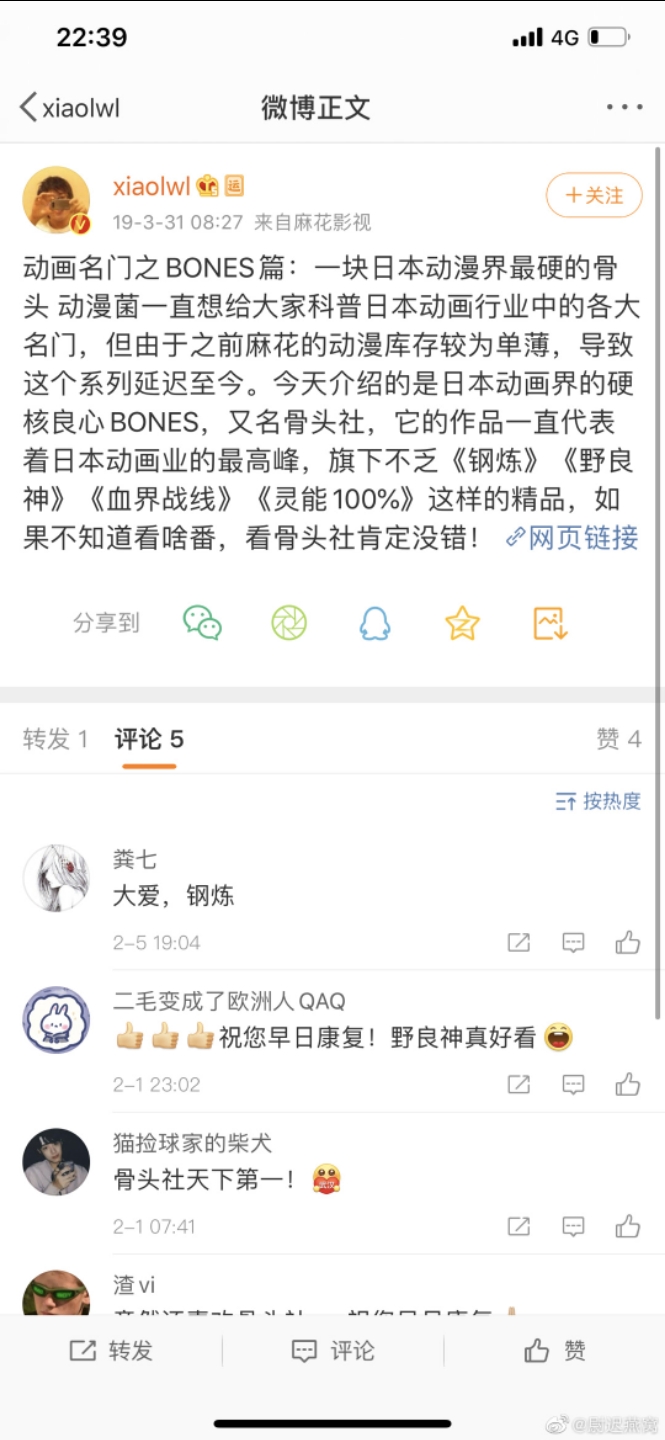Change comment sorting via 按热度
This screenshot has height=1440, width=665.
(598, 801)
